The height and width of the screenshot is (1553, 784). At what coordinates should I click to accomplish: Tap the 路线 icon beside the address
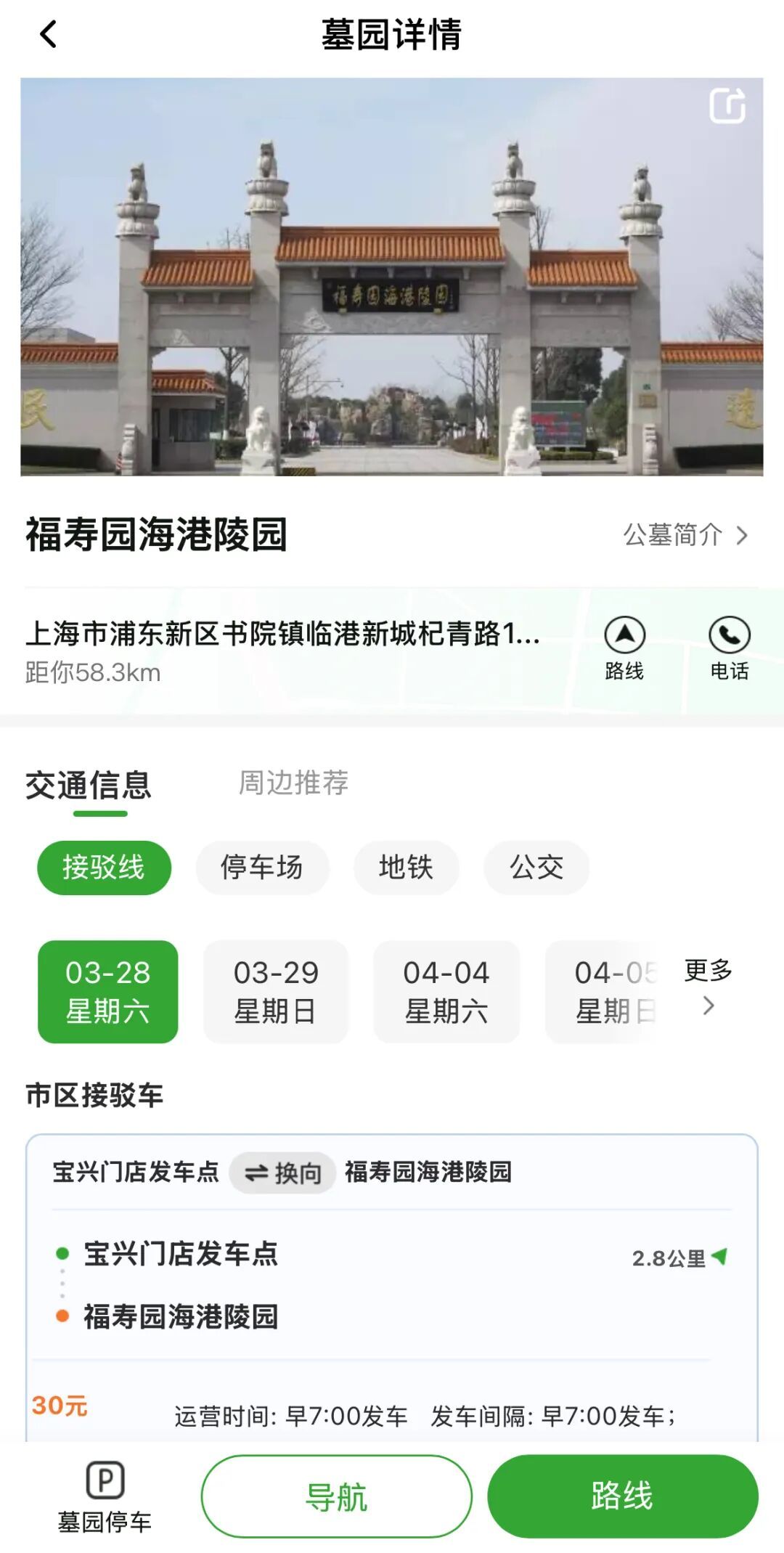(x=624, y=648)
